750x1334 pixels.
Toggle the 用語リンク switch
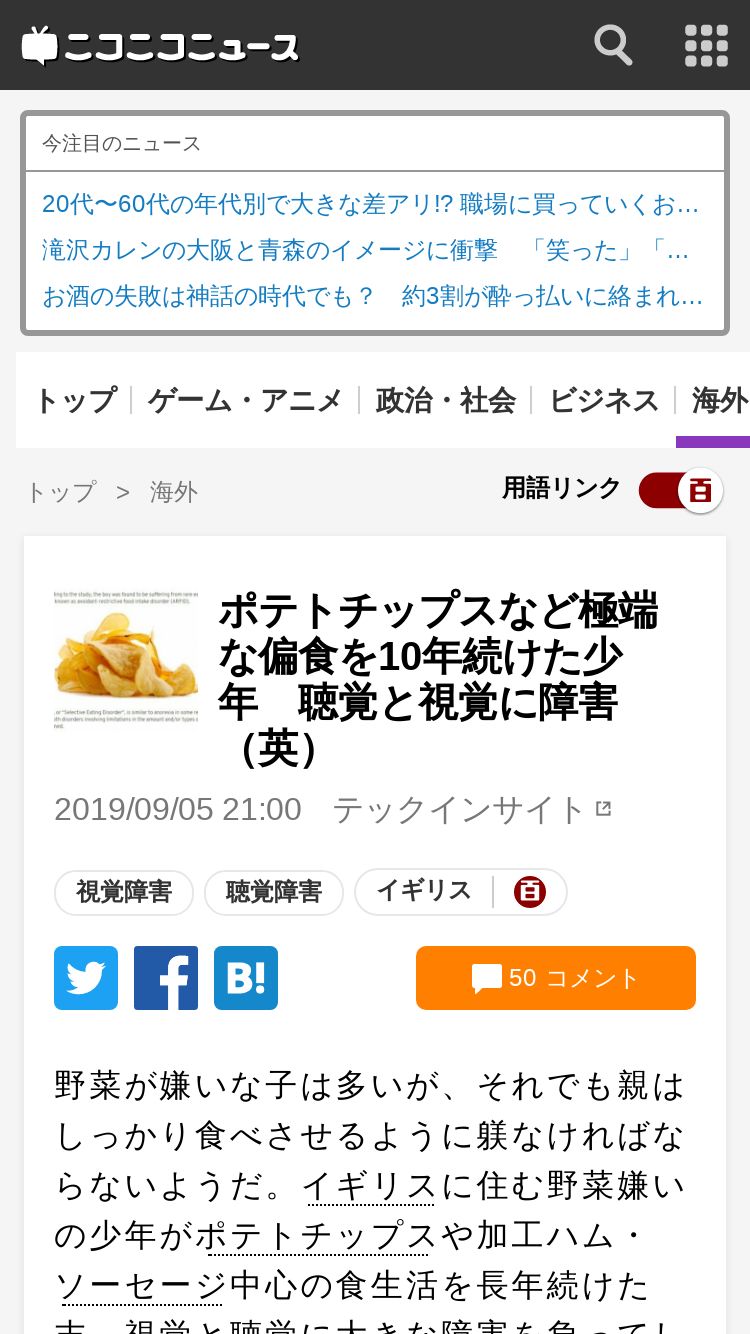point(681,490)
